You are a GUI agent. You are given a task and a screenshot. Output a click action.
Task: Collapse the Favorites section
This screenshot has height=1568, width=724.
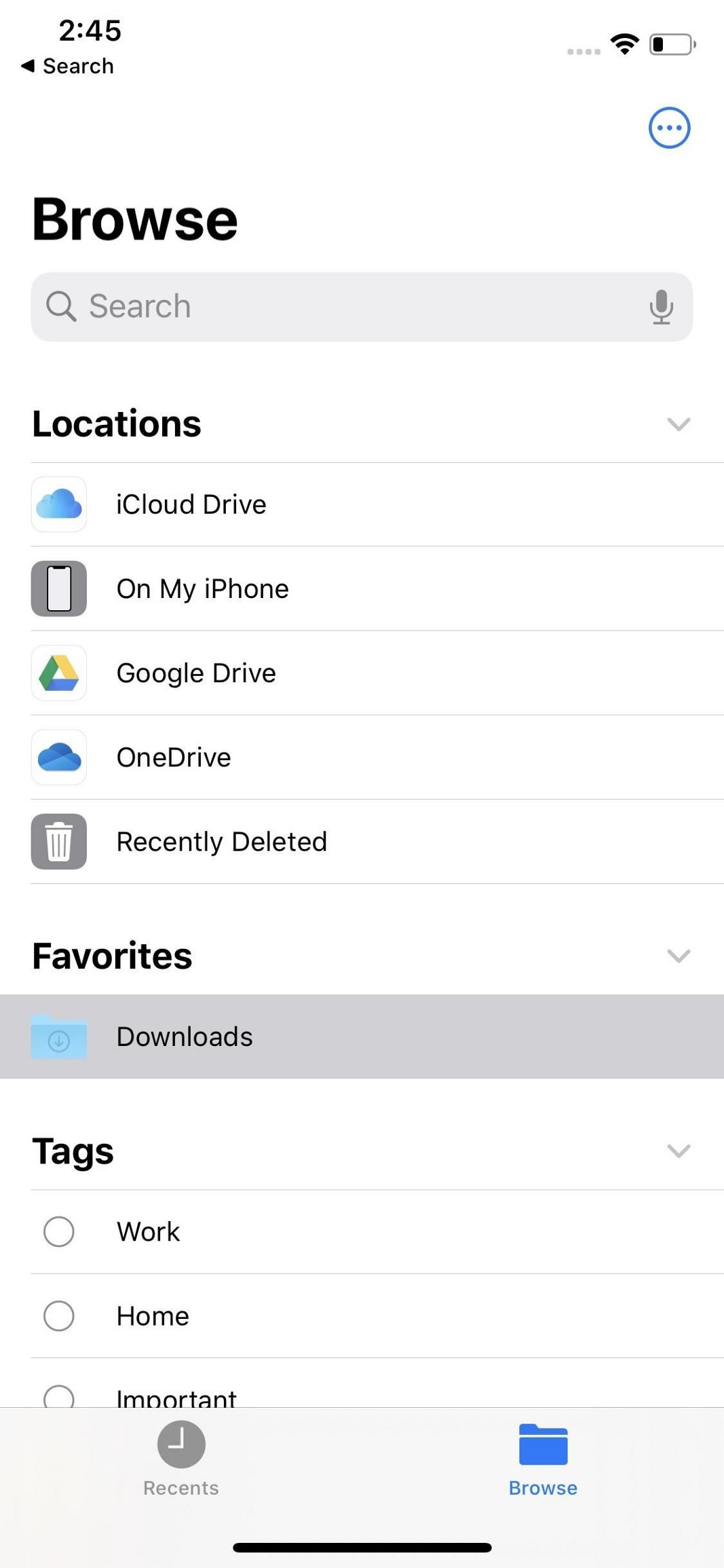click(678, 956)
